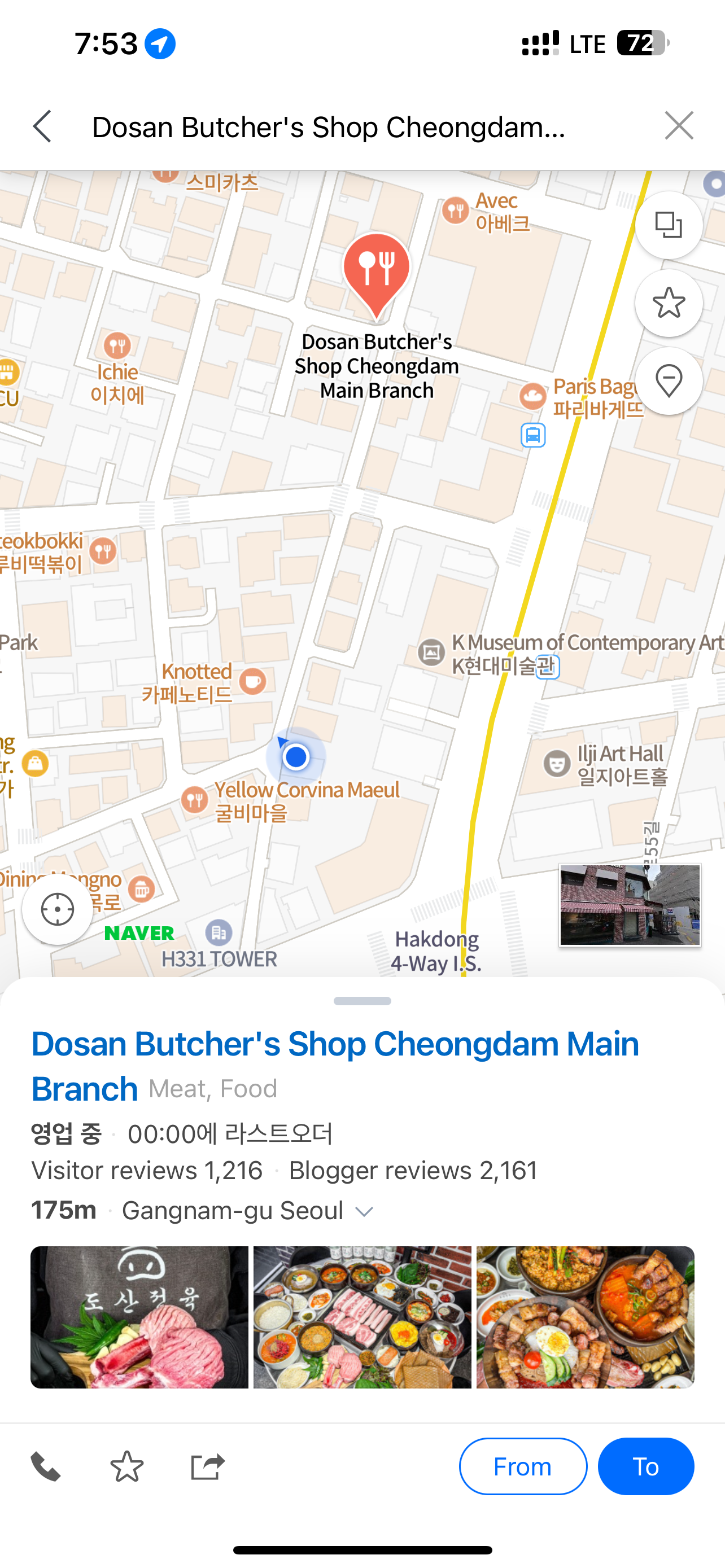Save this place with the bottom star
The height and width of the screenshot is (1568, 725).
(126, 1466)
